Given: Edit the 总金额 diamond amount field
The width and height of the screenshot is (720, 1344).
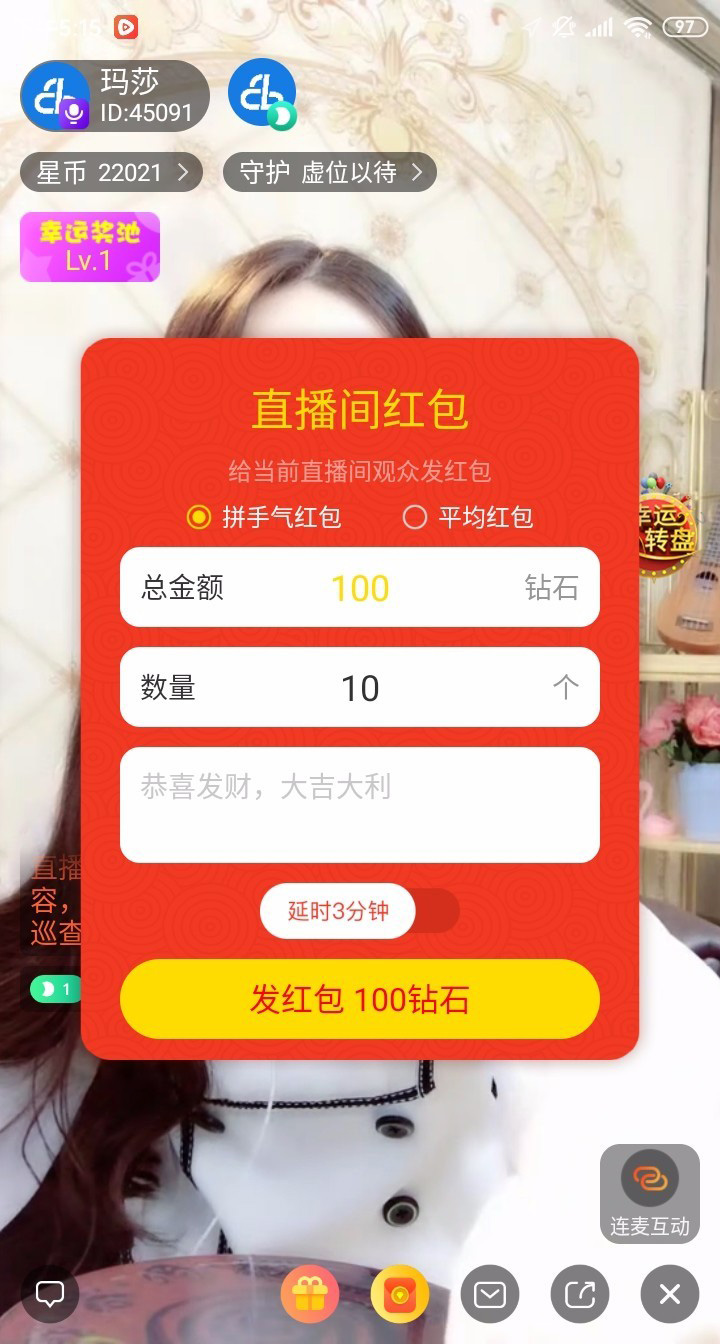Looking at the screenshot, I should [360, 588].
